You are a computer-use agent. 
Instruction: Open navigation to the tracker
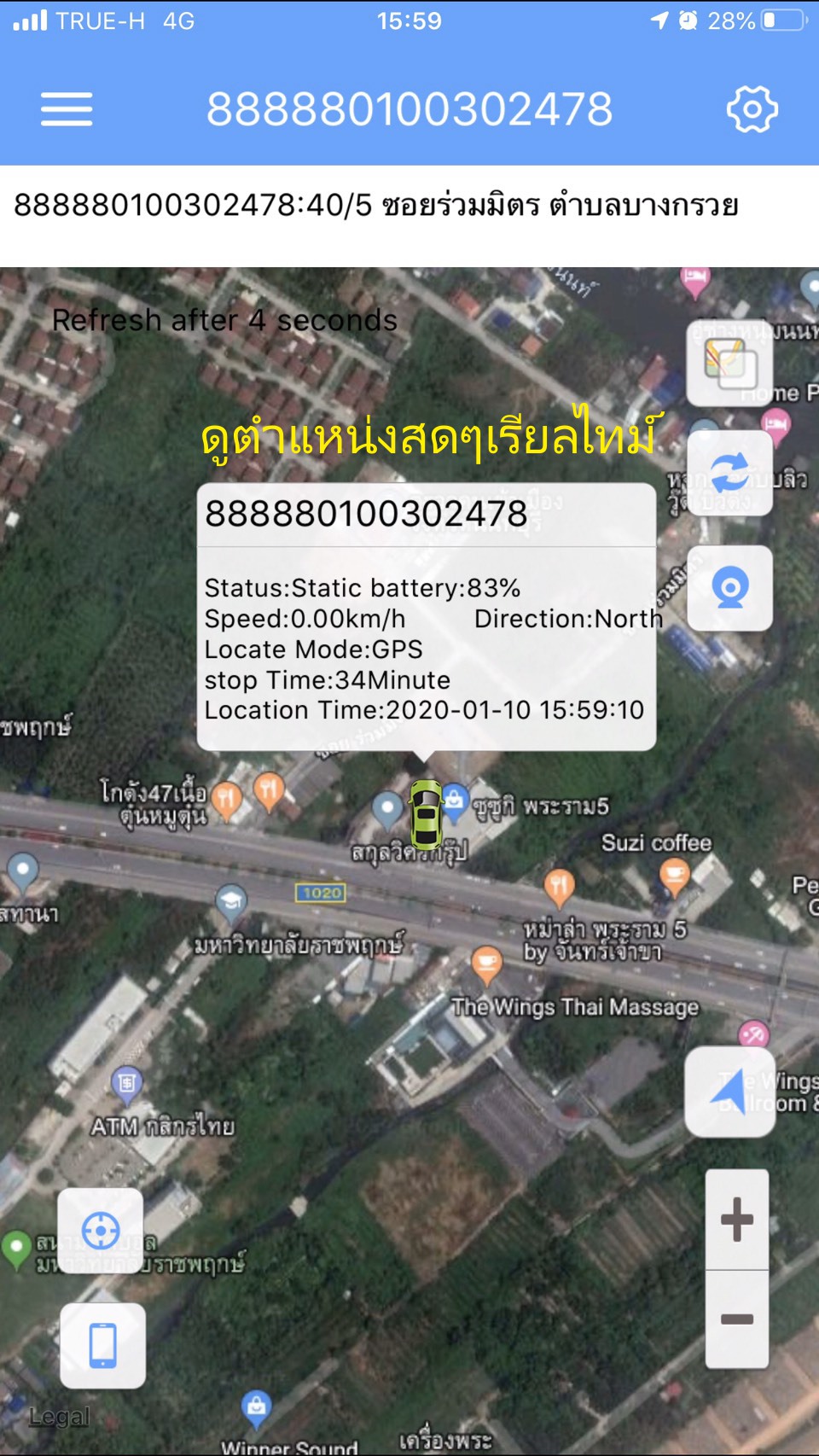coord(730,1092)
